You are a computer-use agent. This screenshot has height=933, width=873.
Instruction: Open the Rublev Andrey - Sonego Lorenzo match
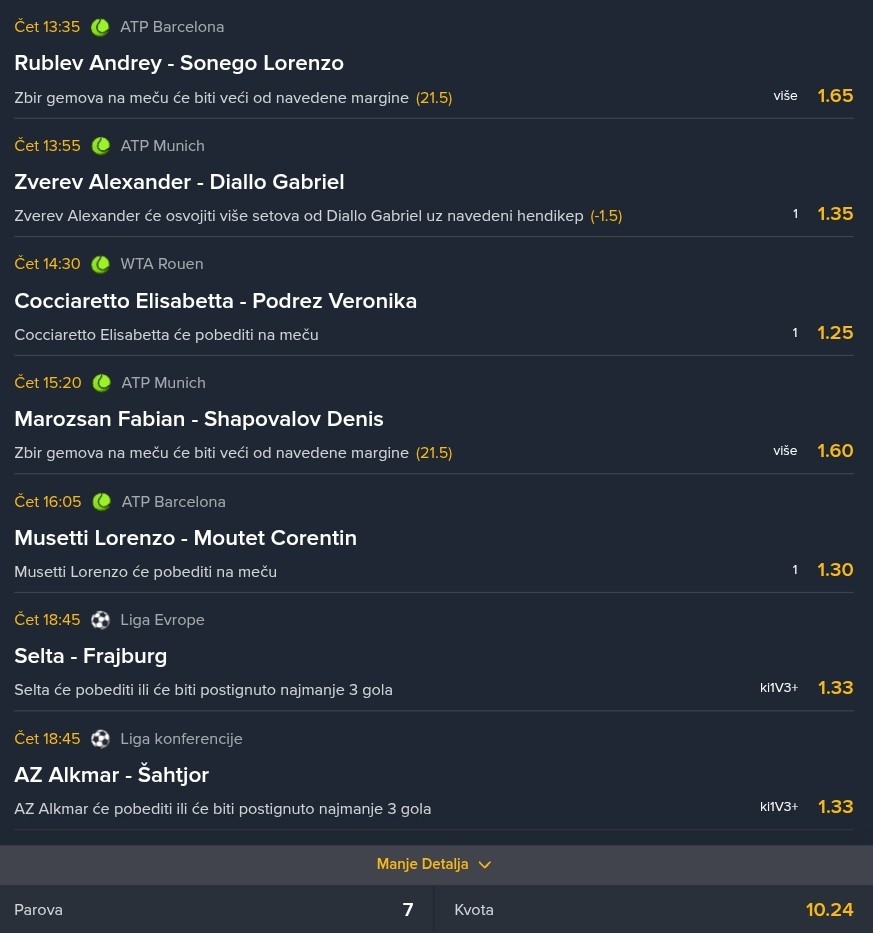click(x=179, y=63)
